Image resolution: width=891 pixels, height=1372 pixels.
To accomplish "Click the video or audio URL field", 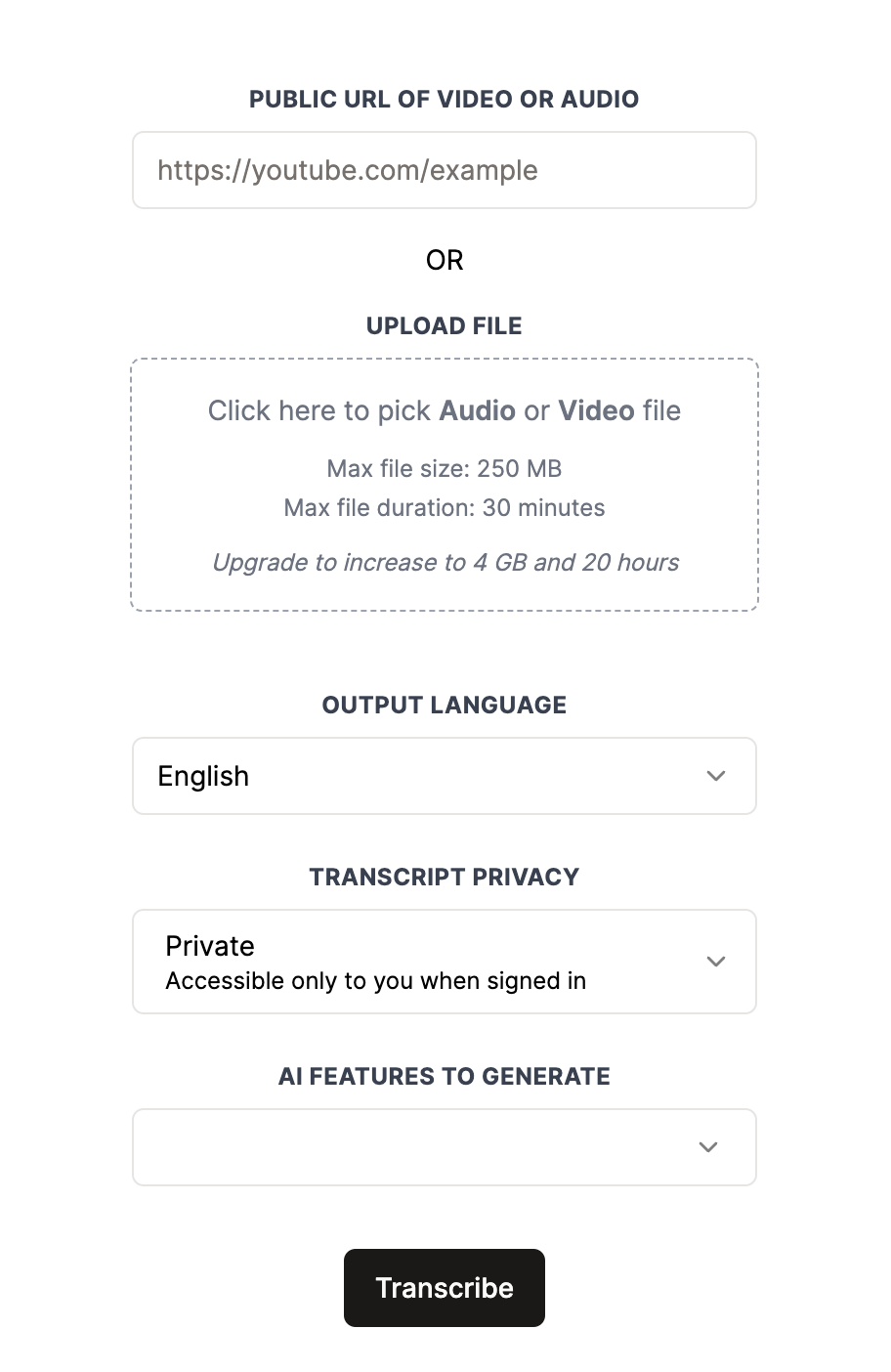I will click(445, 170).
